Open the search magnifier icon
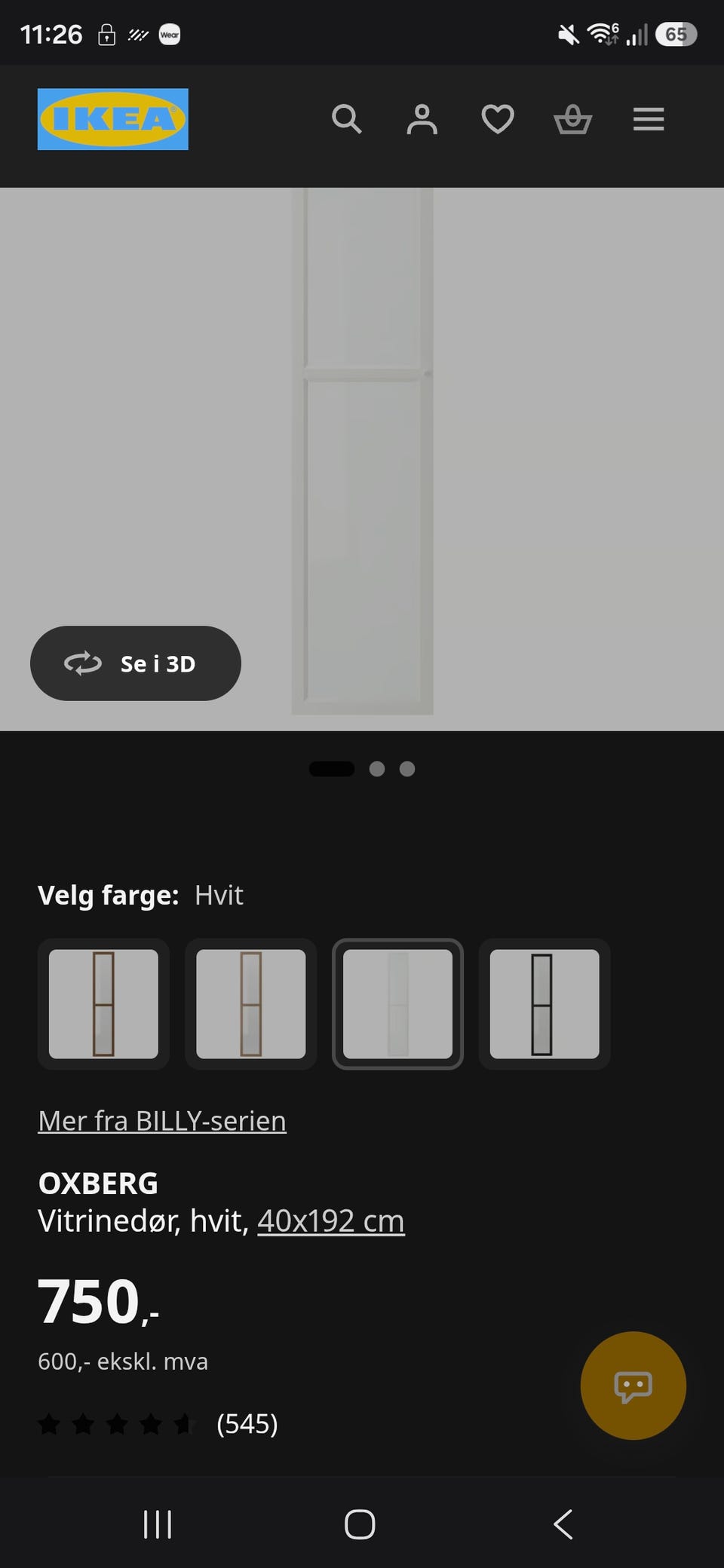Image resolution: width=724 pixels, height=1568 pixels. point(347,119)
